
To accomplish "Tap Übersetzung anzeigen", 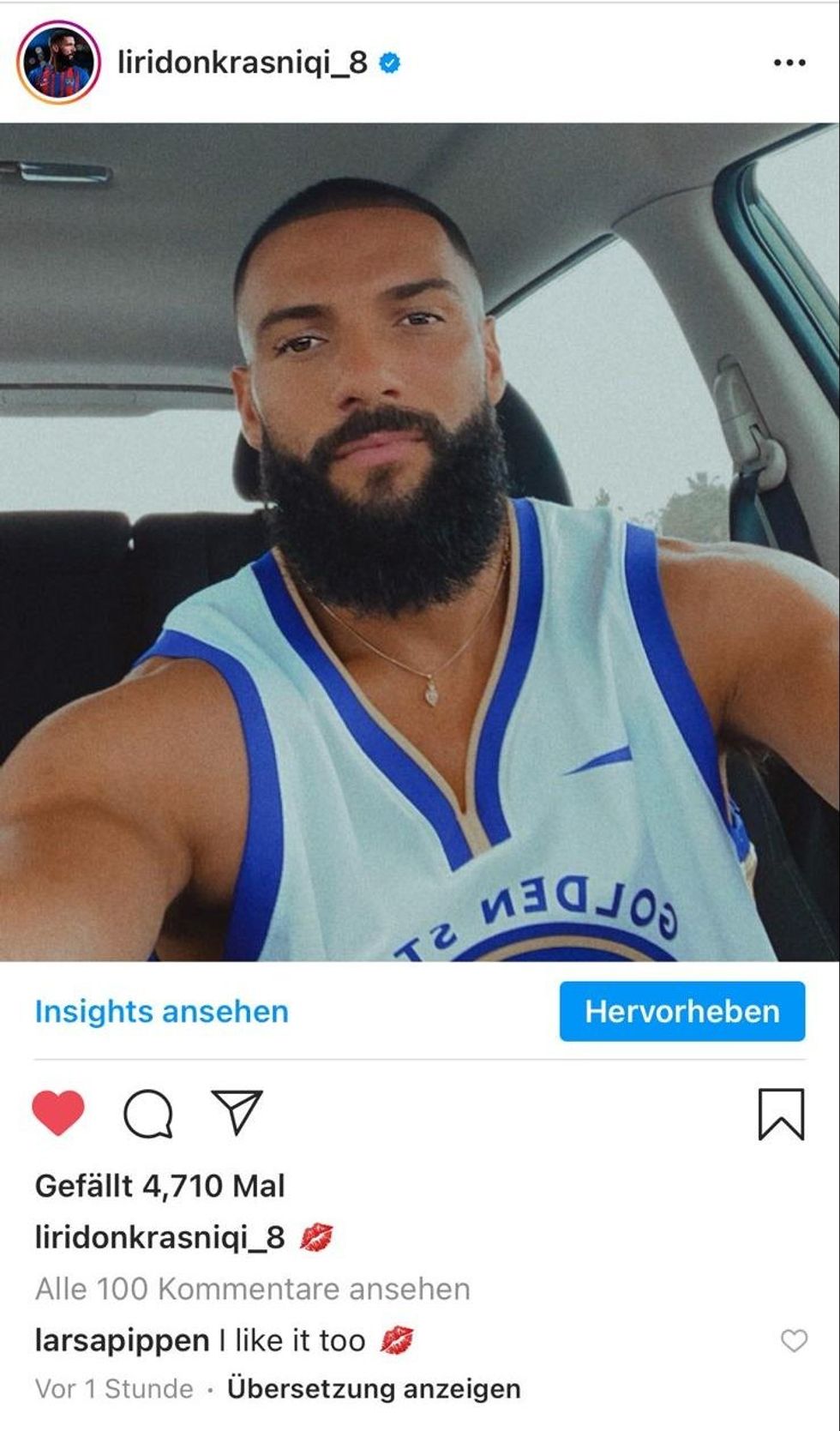I will [x=374, y=1388].
